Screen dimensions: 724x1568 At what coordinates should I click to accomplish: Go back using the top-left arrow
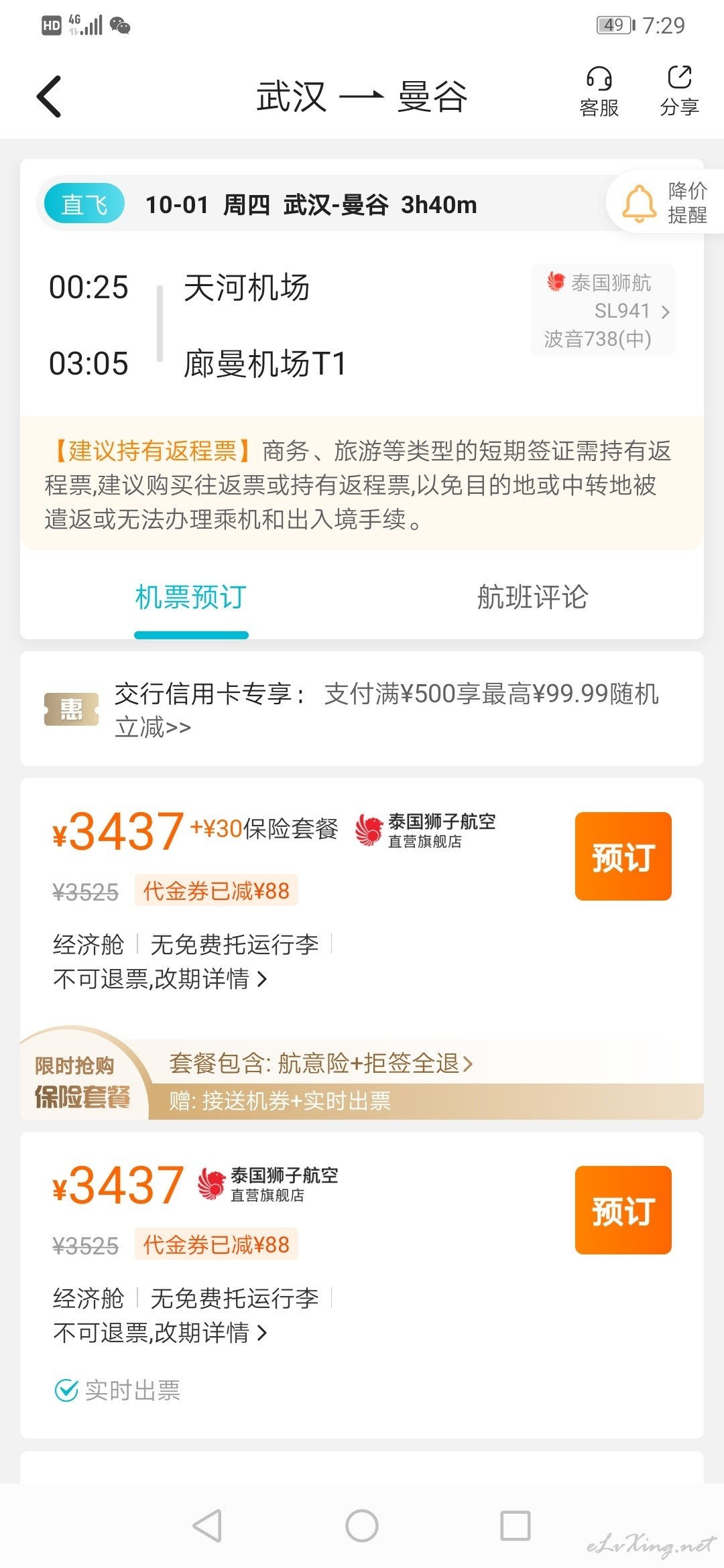[x=49, y=96]
